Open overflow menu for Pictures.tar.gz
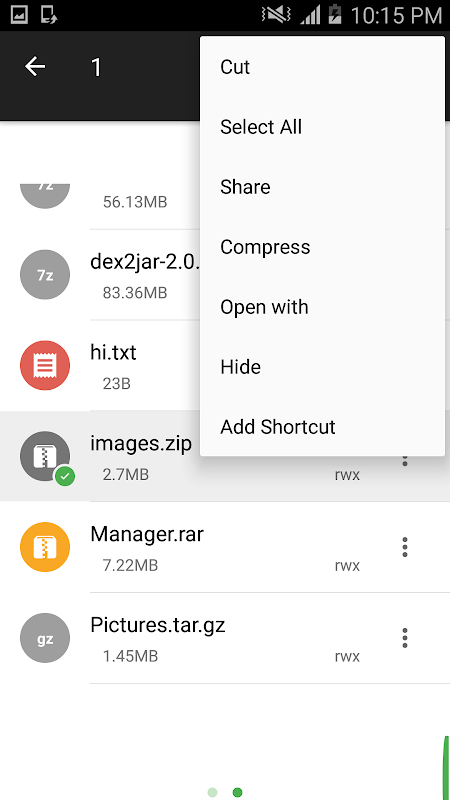This screenshot has width=450, height=800. tap(405, 638)
